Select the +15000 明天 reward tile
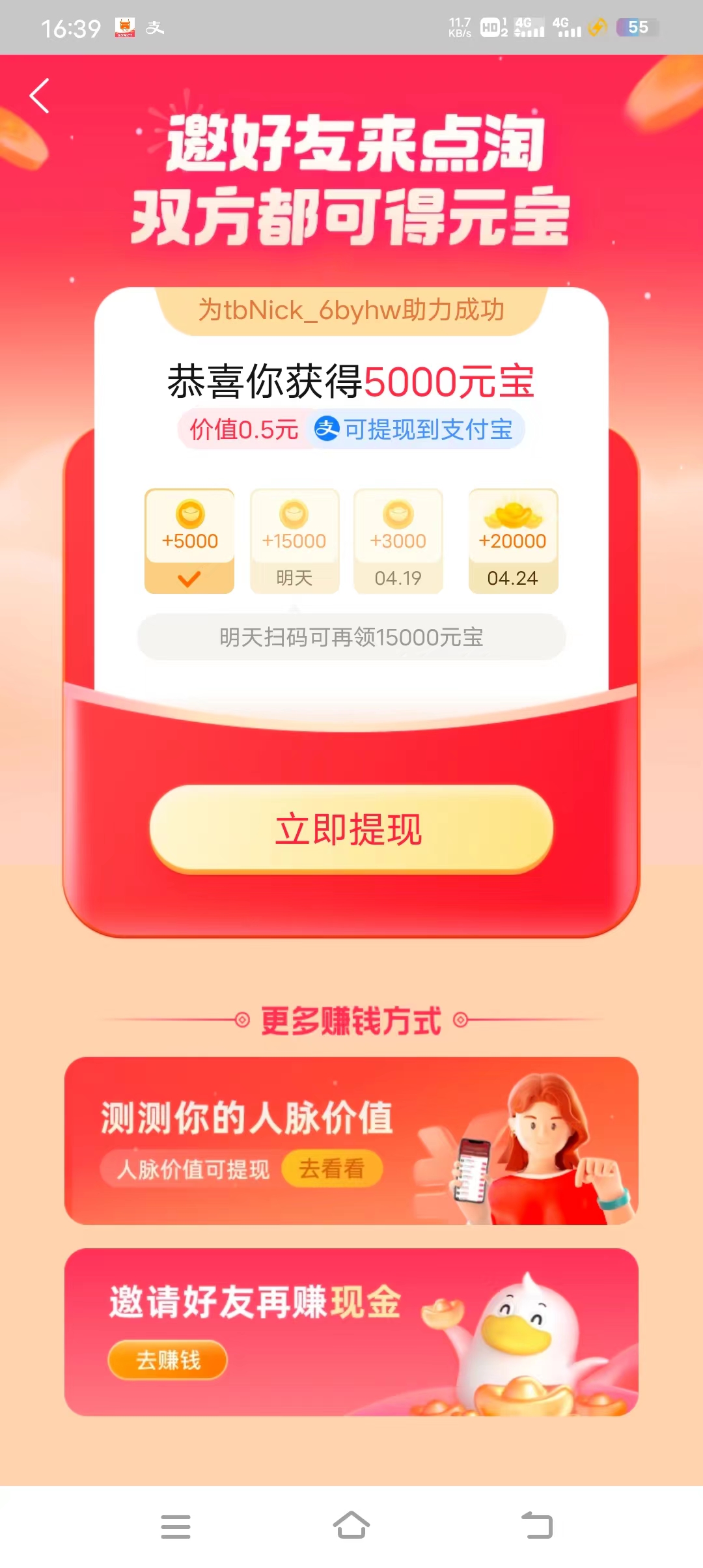703x1568 pixels. pyautogui.click(x=294, y=541)
